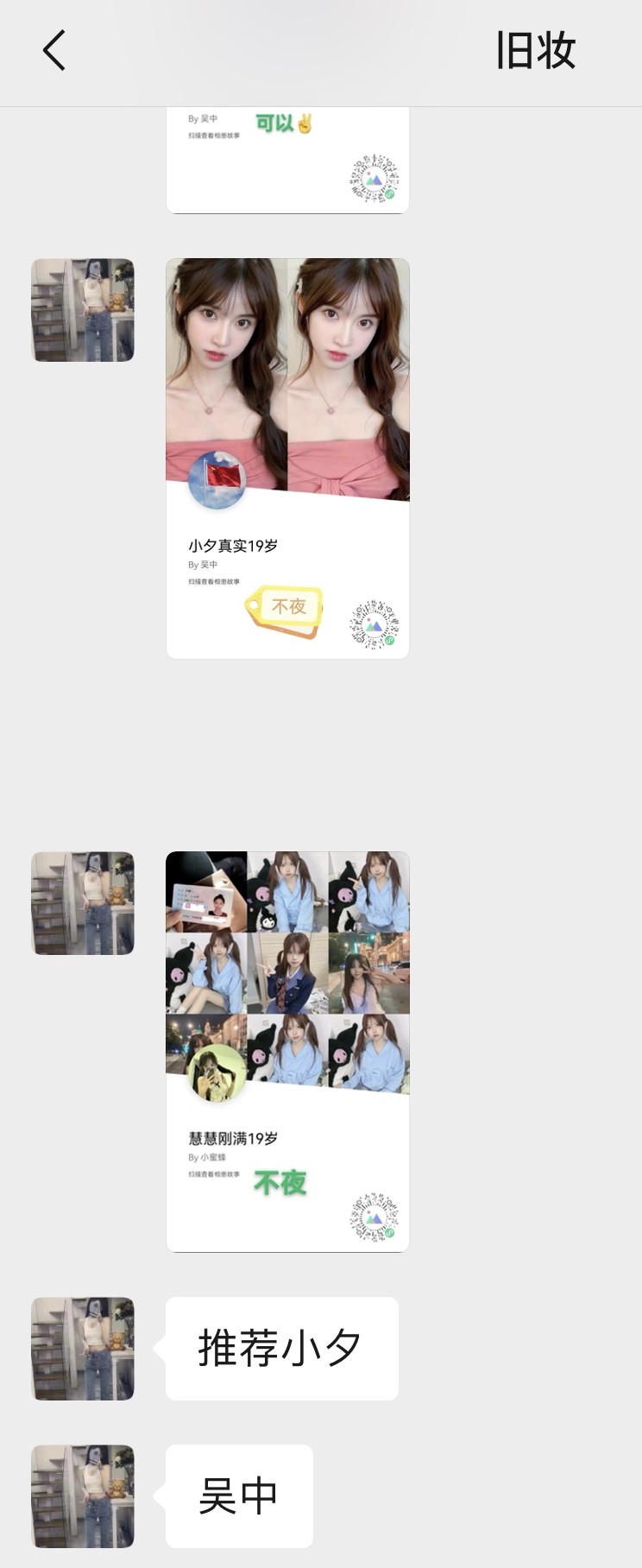Tap sender avatar beside the 小夕真实19岁 card
642x1568 pixels.
[x=83, y=310]
